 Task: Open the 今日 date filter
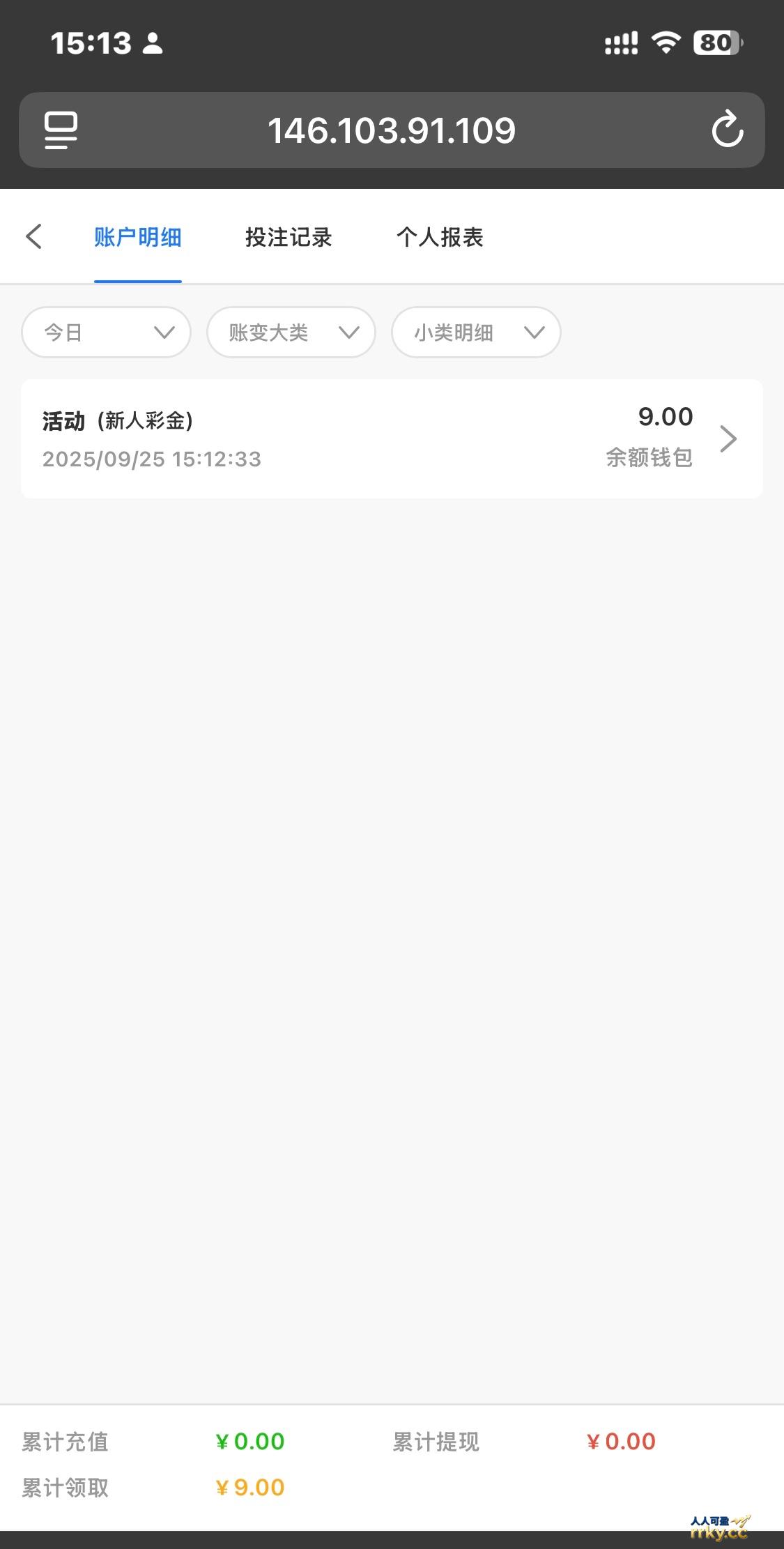click(x=105, y=333)
